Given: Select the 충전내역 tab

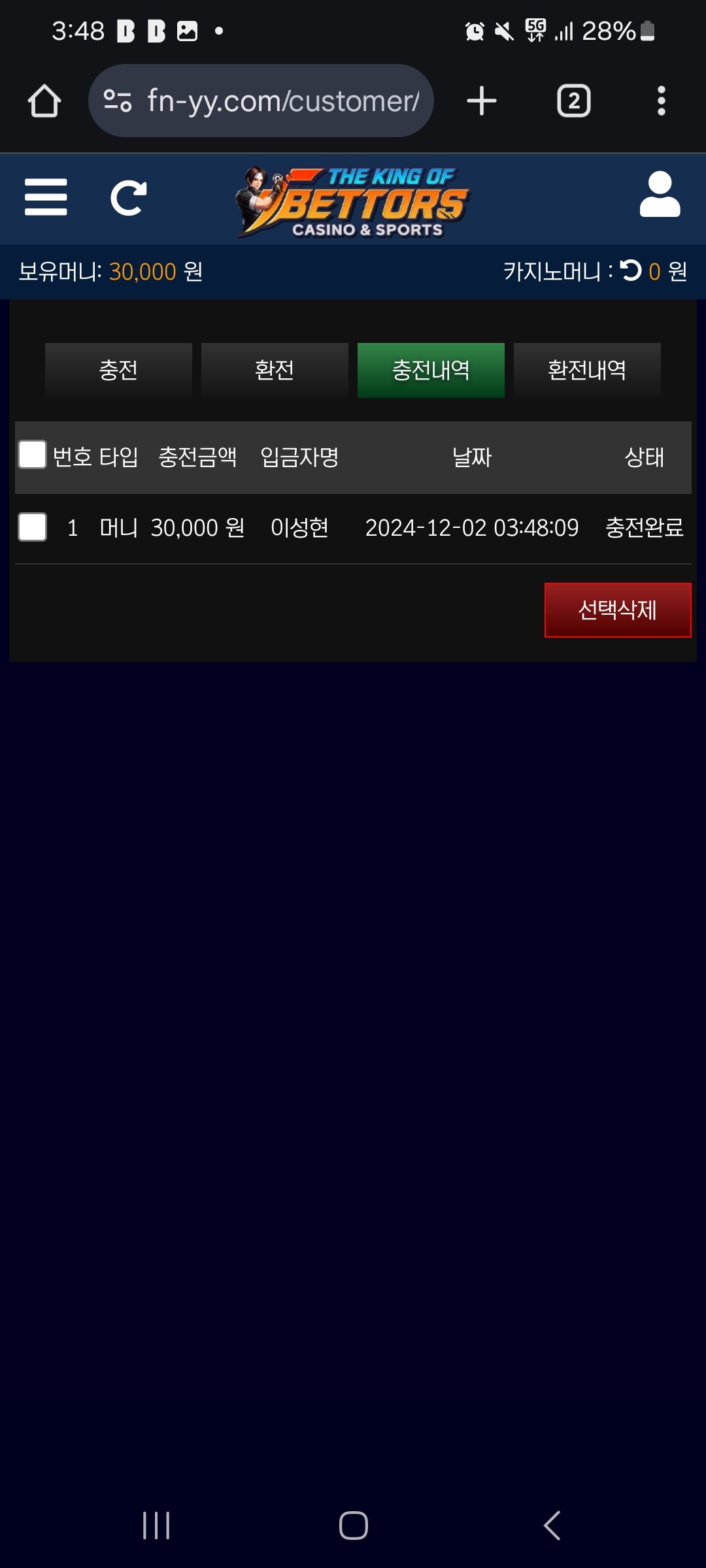Looking at the screenshot, I should pos(431,370).
